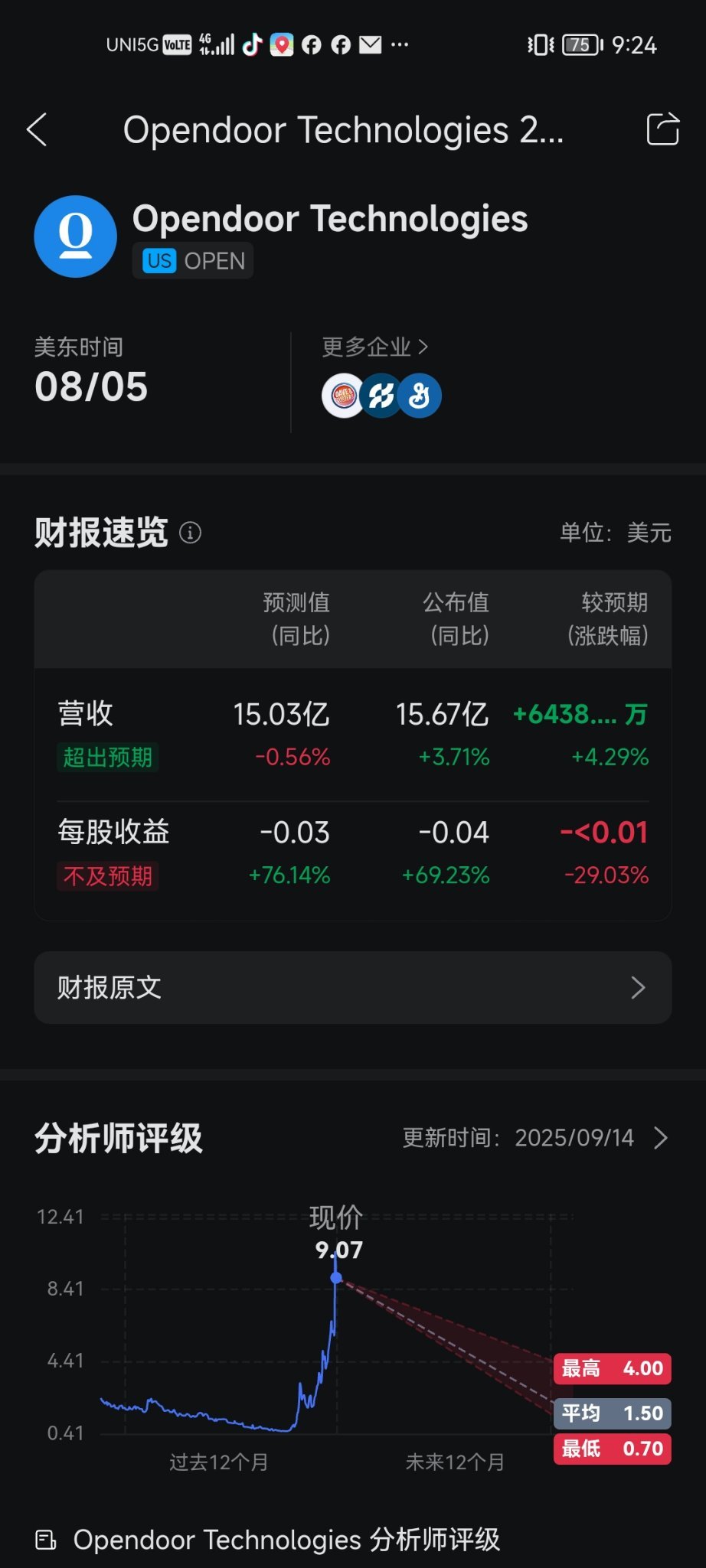Open the 财报原文 row

pyautogui.click(x=353, y=987)
